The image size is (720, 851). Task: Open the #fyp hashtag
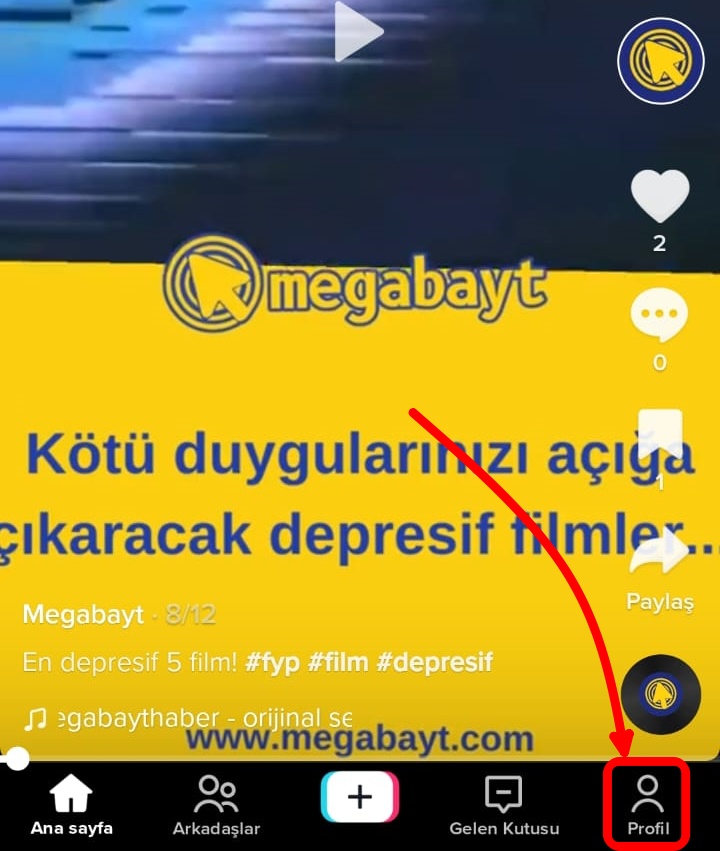pos(273,662)
